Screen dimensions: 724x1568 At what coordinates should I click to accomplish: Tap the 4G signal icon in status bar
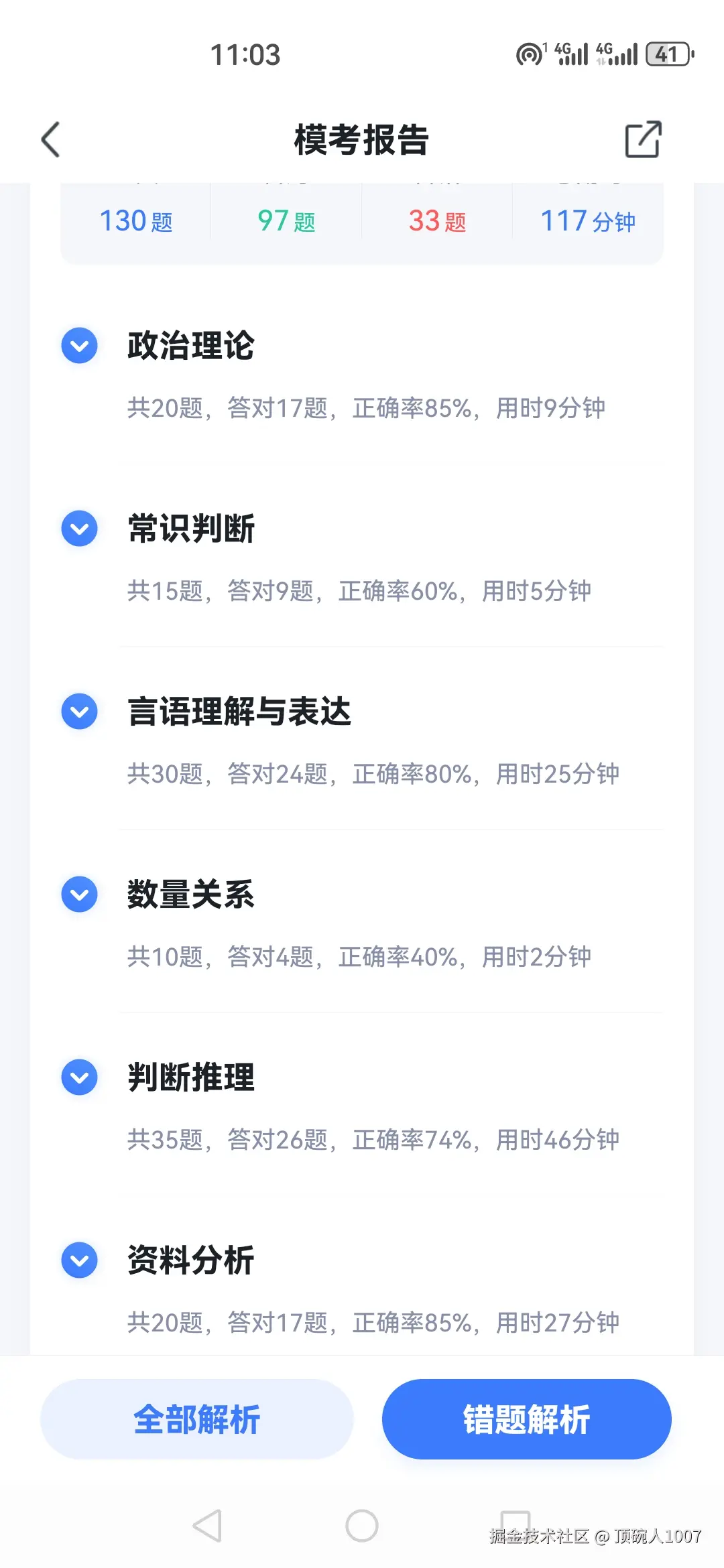coord(570,54)
